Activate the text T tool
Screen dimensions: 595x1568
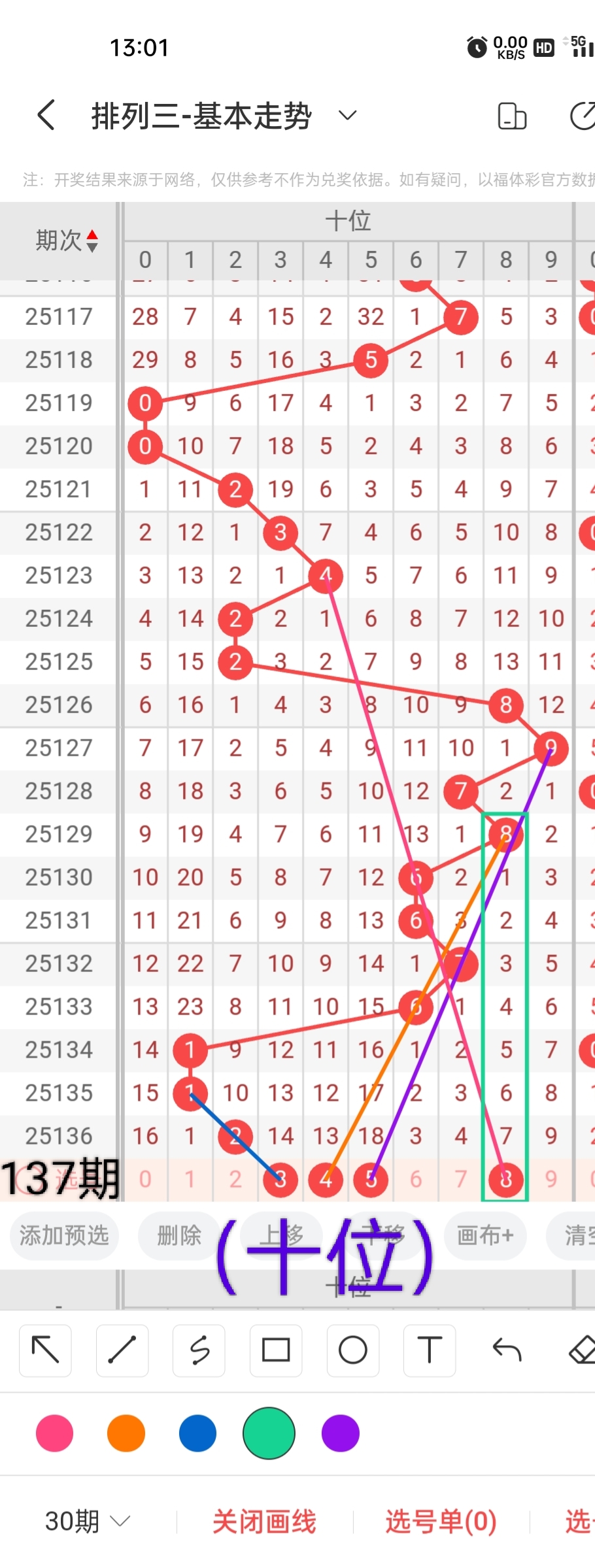coord(430,1350)
